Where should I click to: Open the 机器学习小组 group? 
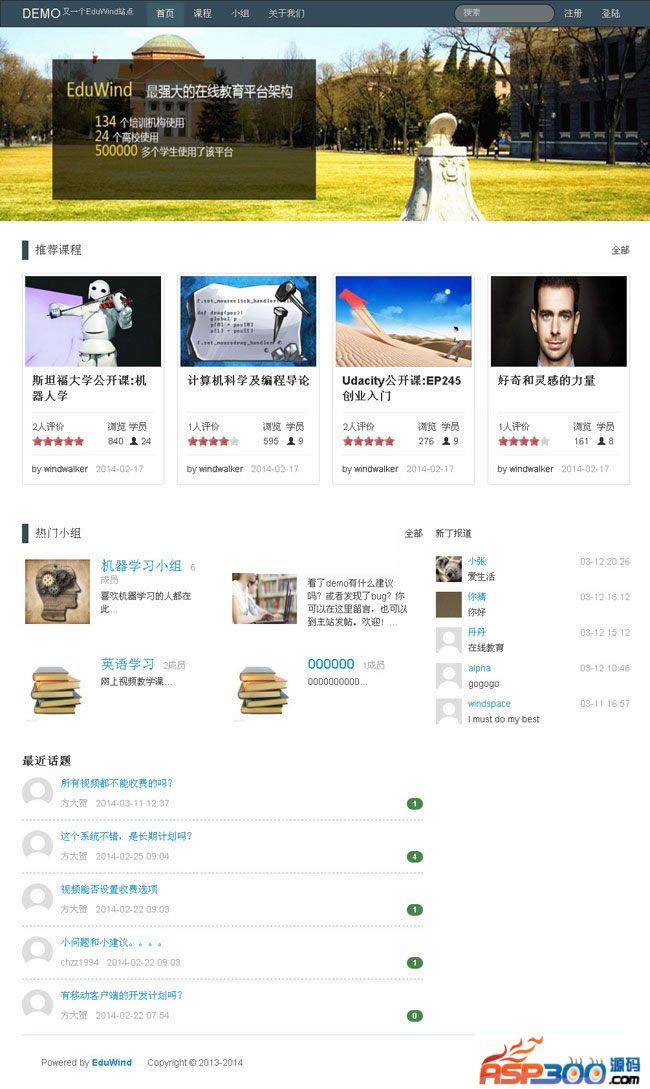tap(141, 566)
